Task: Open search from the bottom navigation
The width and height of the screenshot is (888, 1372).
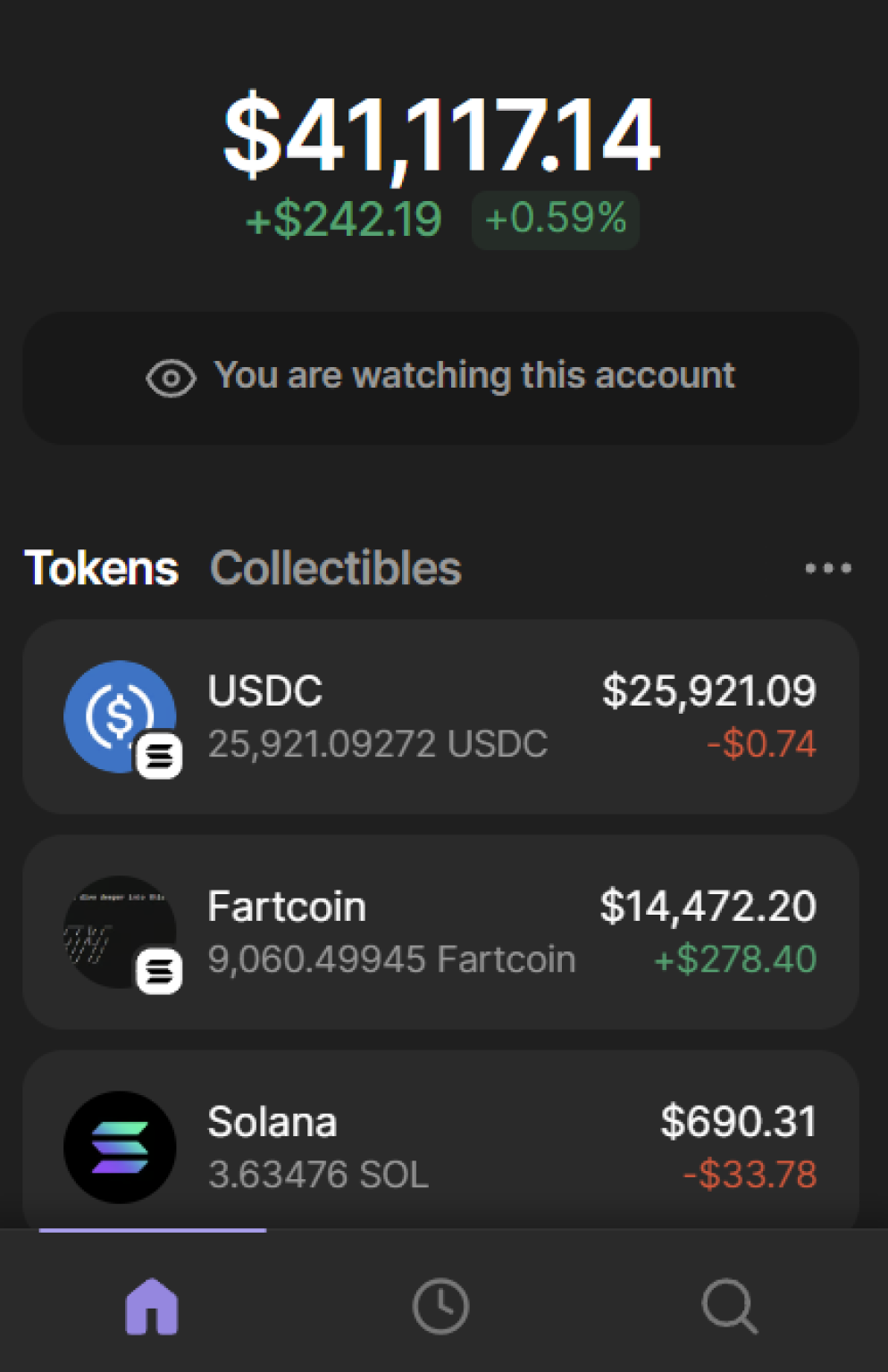Action: 730,1306
